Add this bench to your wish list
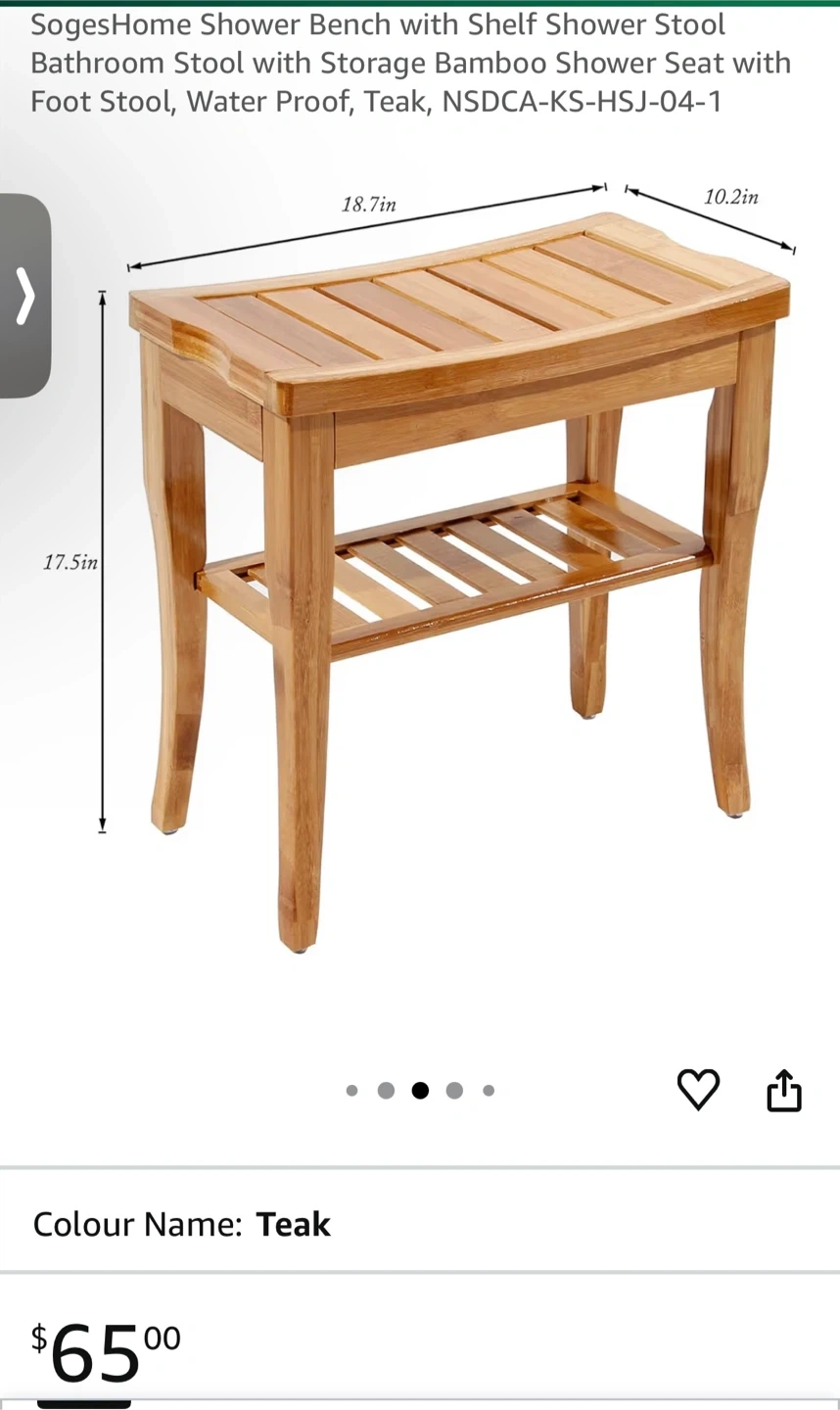This screenshot has height=1410, width=840. pos(698,1090)
